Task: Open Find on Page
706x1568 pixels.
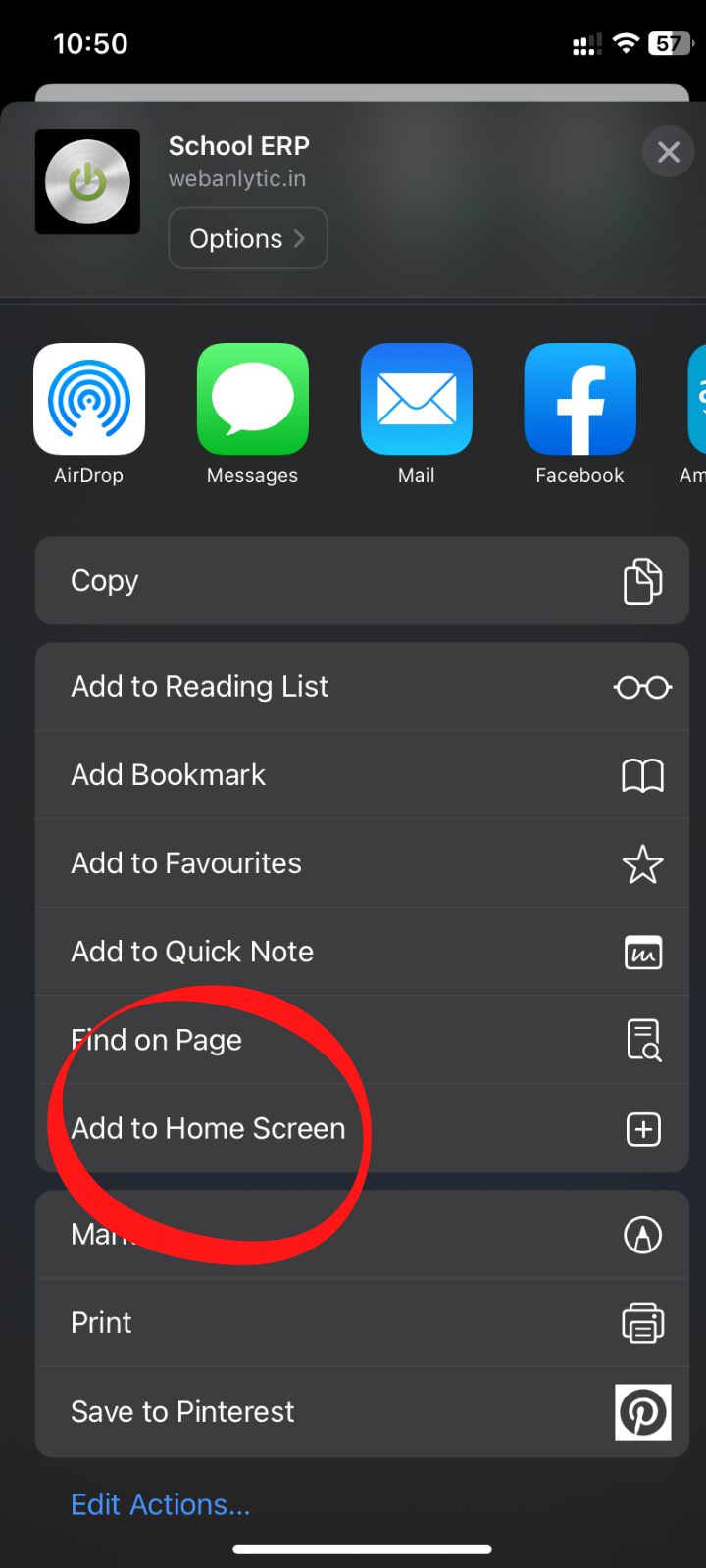Action: click(362, 1040)
